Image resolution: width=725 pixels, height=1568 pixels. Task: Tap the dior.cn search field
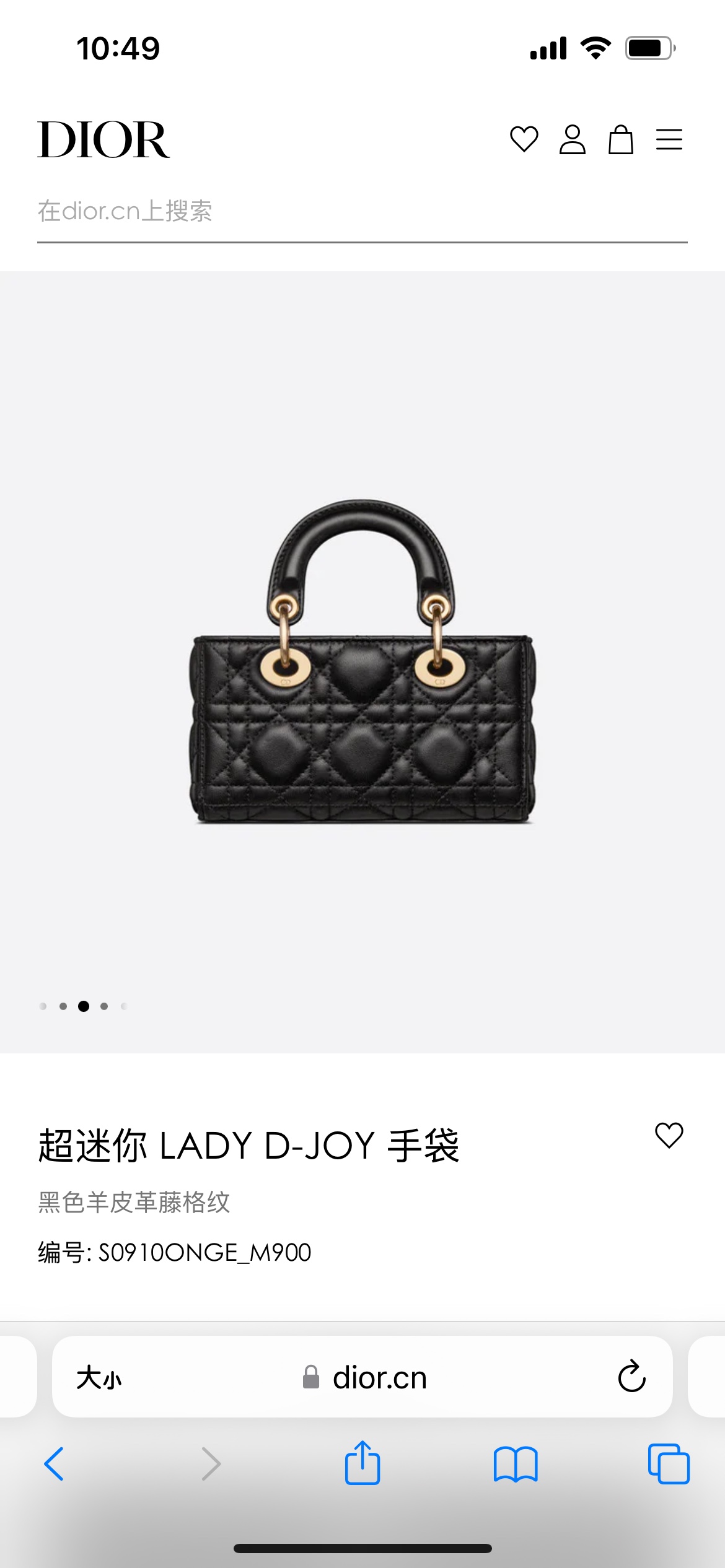coord(362,212)
